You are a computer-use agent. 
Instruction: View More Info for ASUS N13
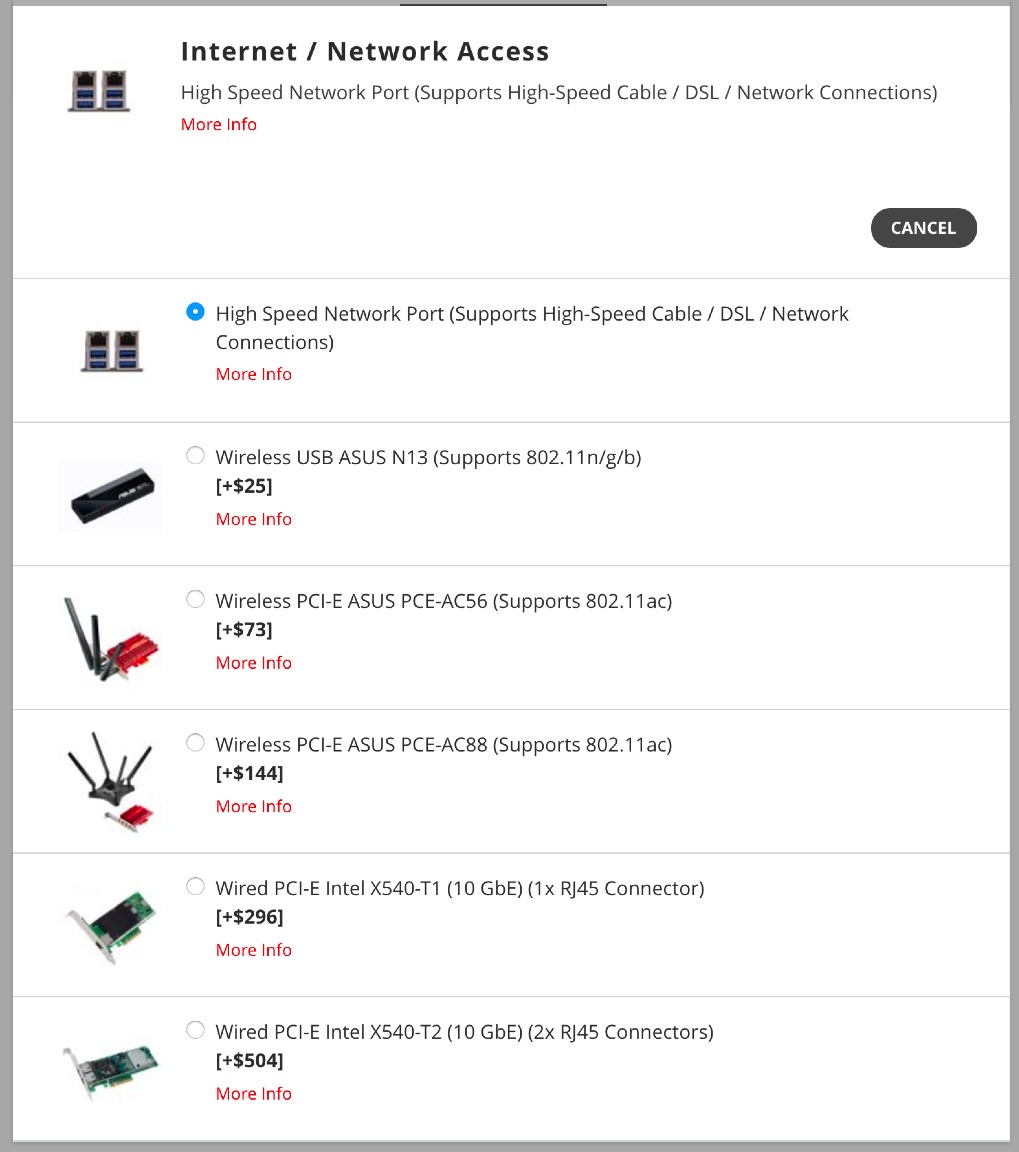pyautogui.click(x=253, y=519)
